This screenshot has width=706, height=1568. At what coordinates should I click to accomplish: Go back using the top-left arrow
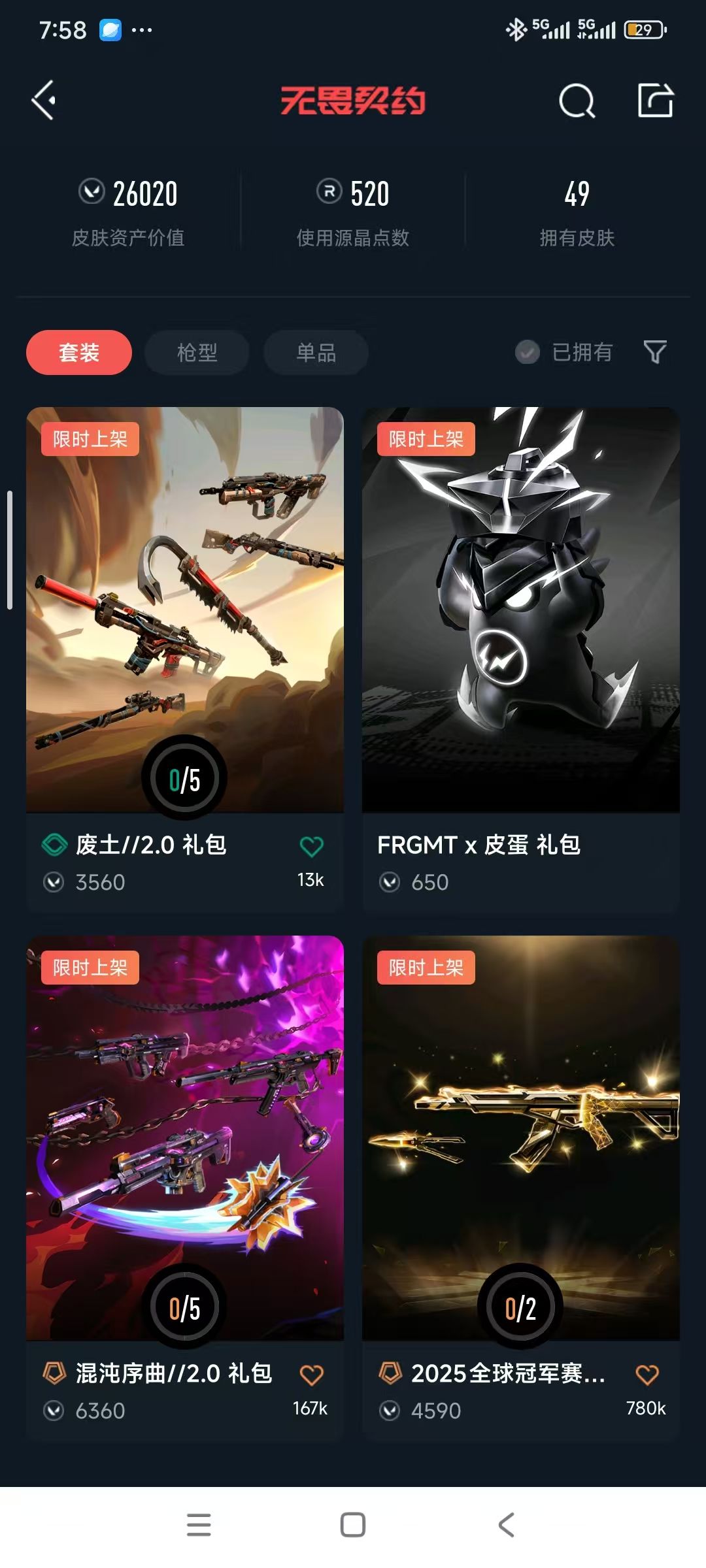44,101
